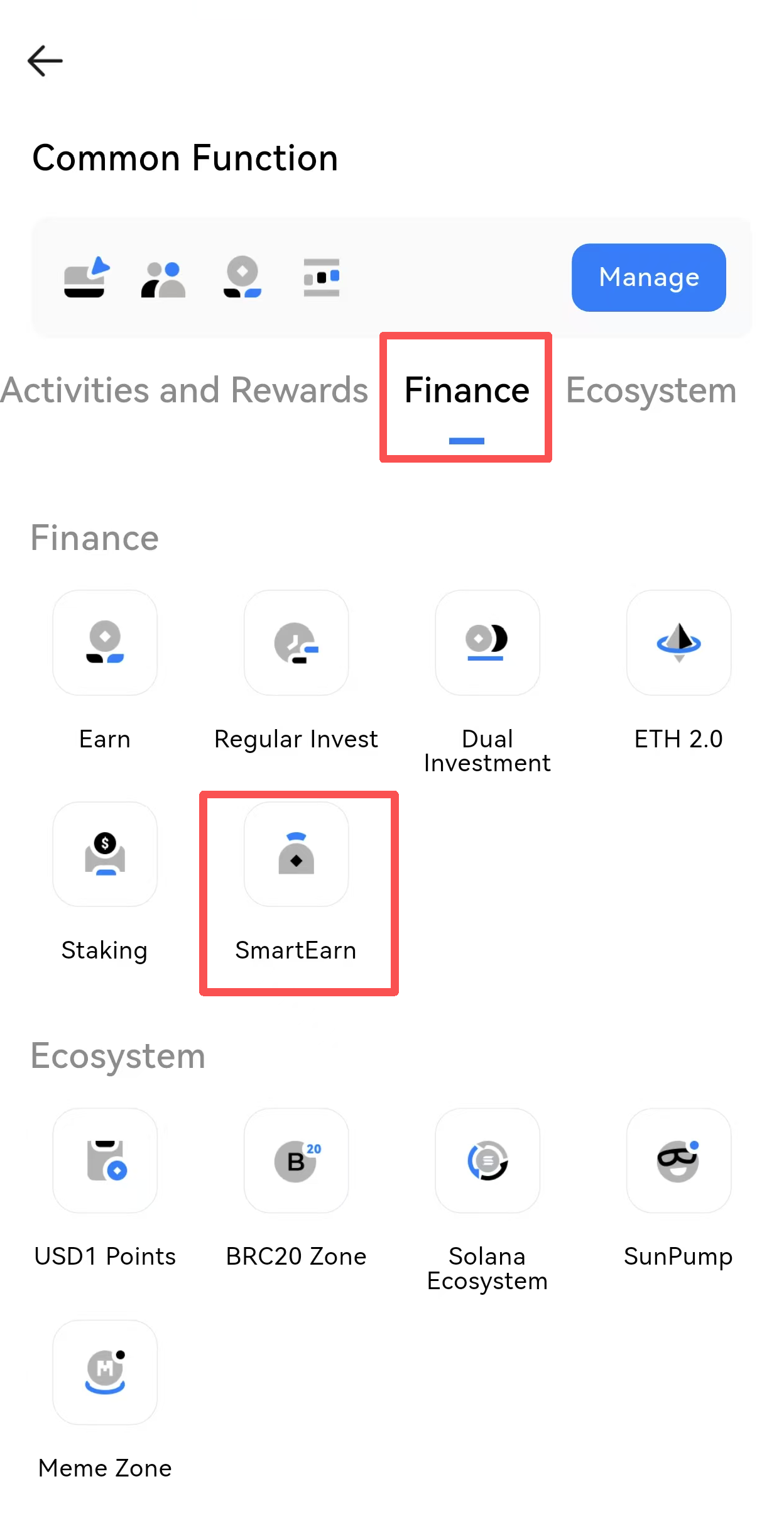
Task: Open Staking
Action: 105,854
